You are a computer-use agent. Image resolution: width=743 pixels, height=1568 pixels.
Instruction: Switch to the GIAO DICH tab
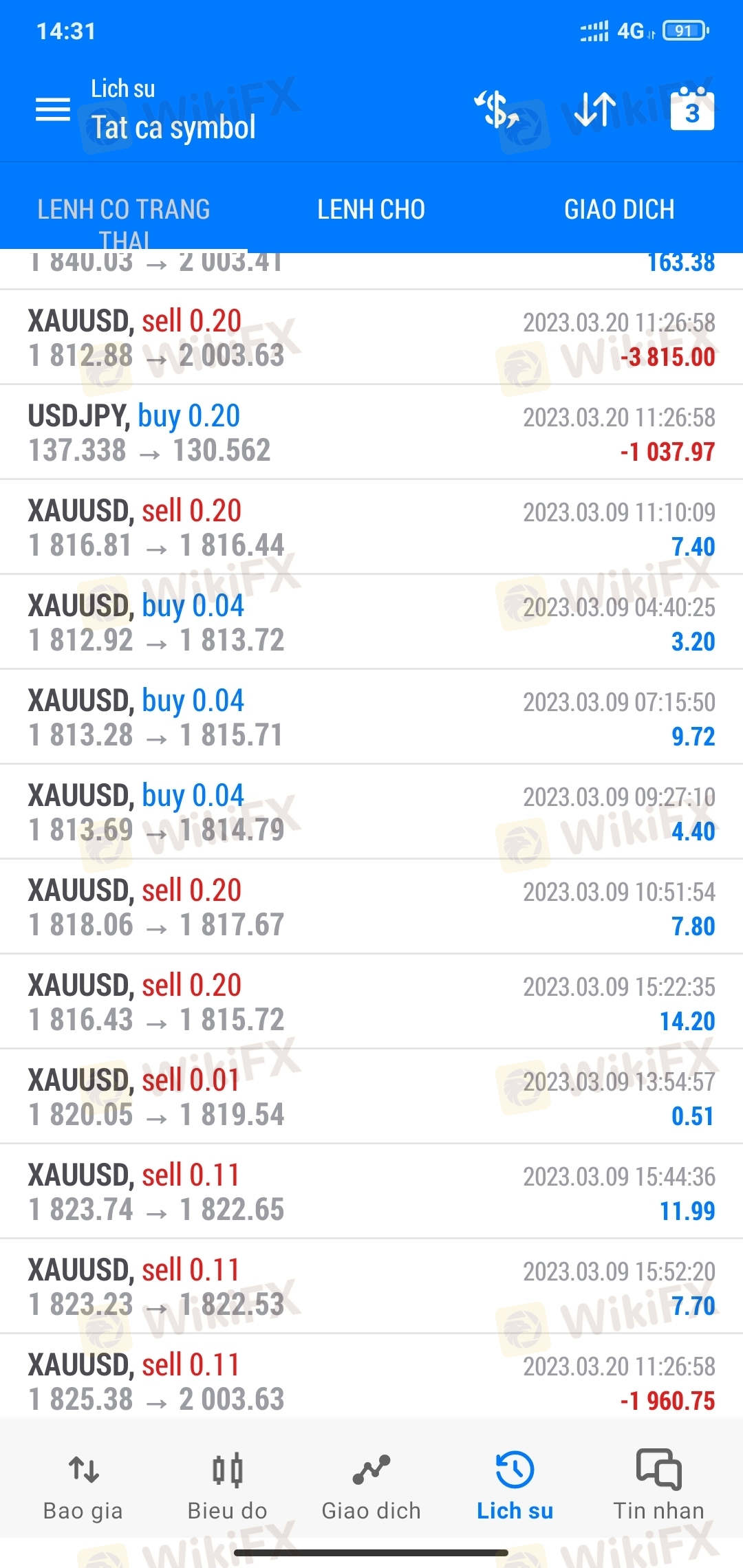619,209
